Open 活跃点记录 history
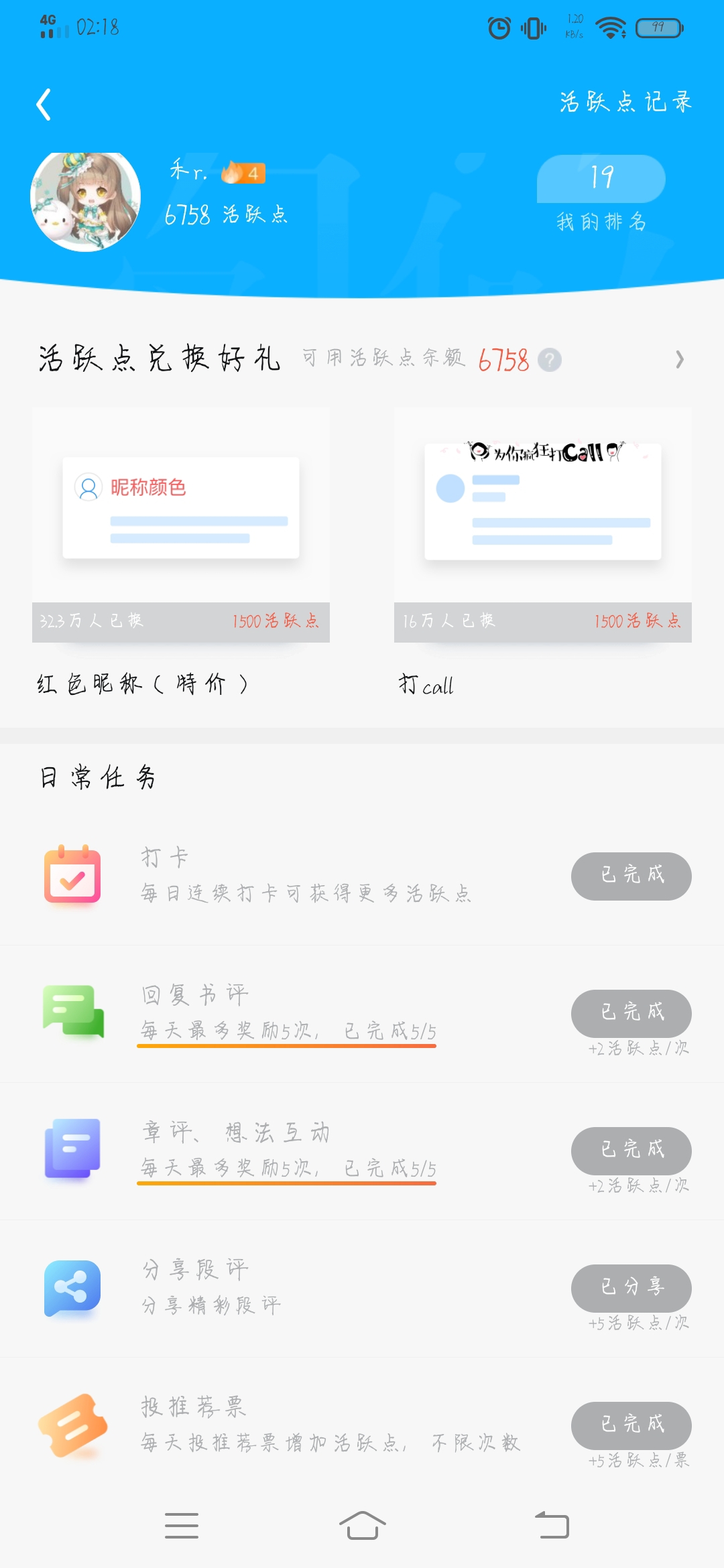Image resolution: width=724 pixels, height=1568 pixels. (x=625, y=102)
